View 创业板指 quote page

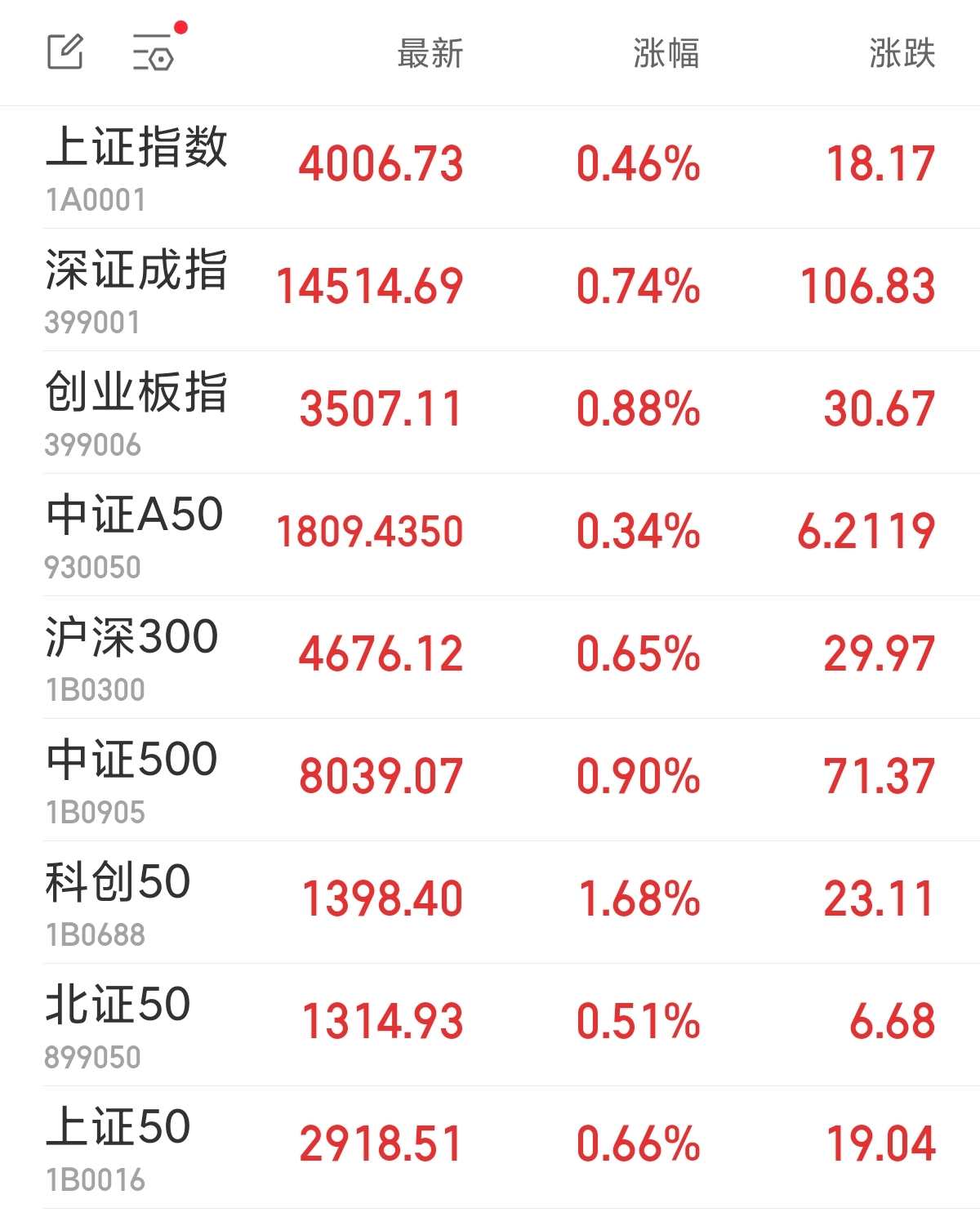point(136,412)
